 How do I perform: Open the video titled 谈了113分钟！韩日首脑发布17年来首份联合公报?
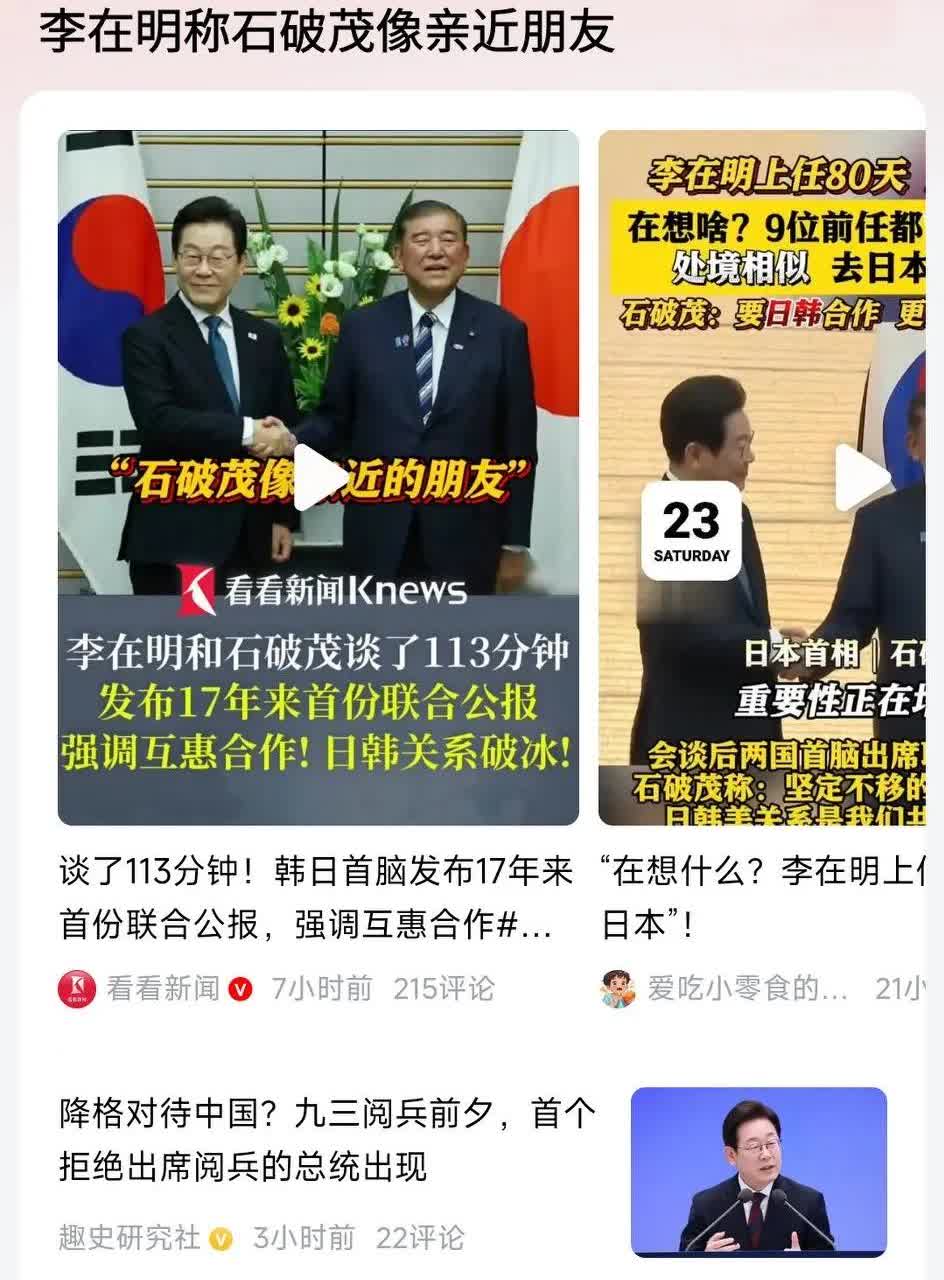tap(316, 897)
